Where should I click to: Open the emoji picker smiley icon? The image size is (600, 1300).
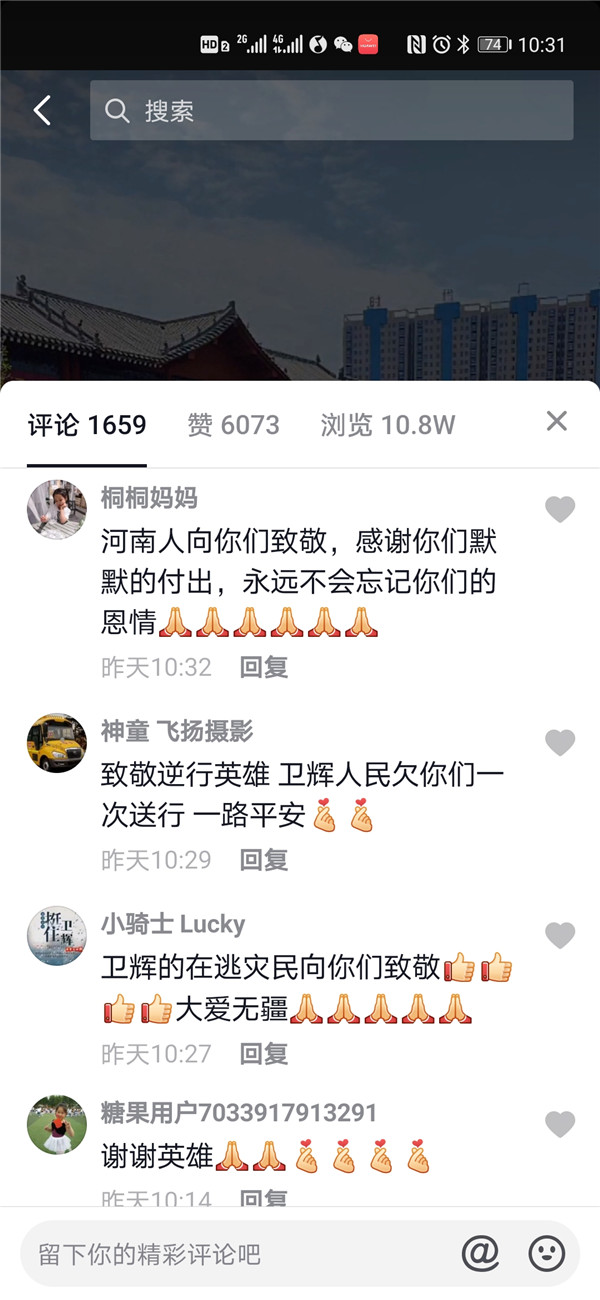pos(546,1253)
